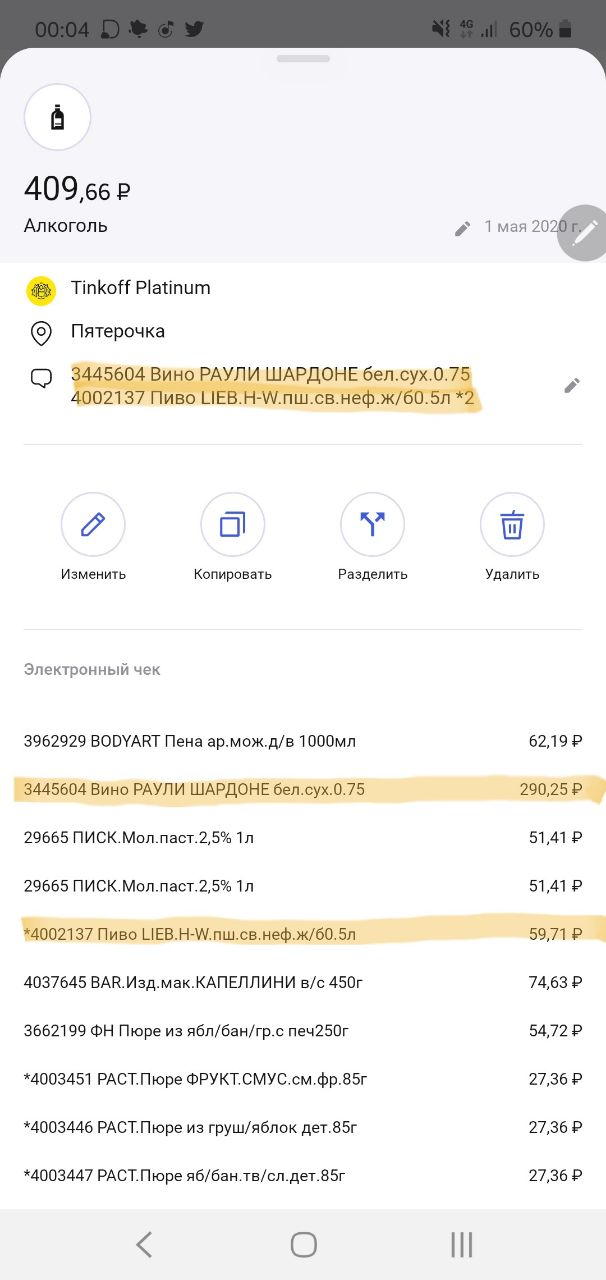Open recent apps from navigation bar

pos(461,1244)
